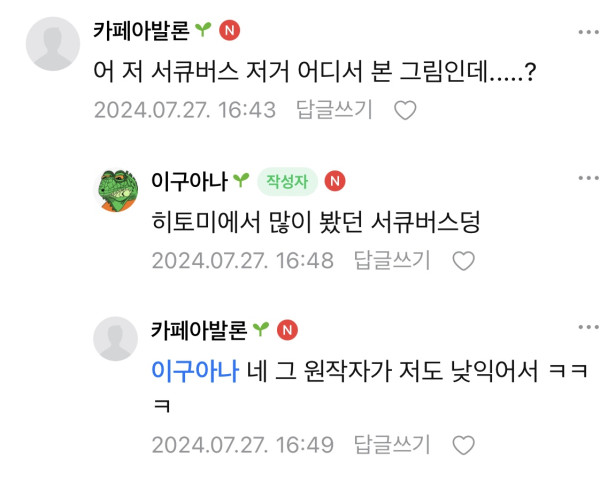Like the 16:49 reply by 카페아발론
600x490 pixels.
[x=463, y=445]
